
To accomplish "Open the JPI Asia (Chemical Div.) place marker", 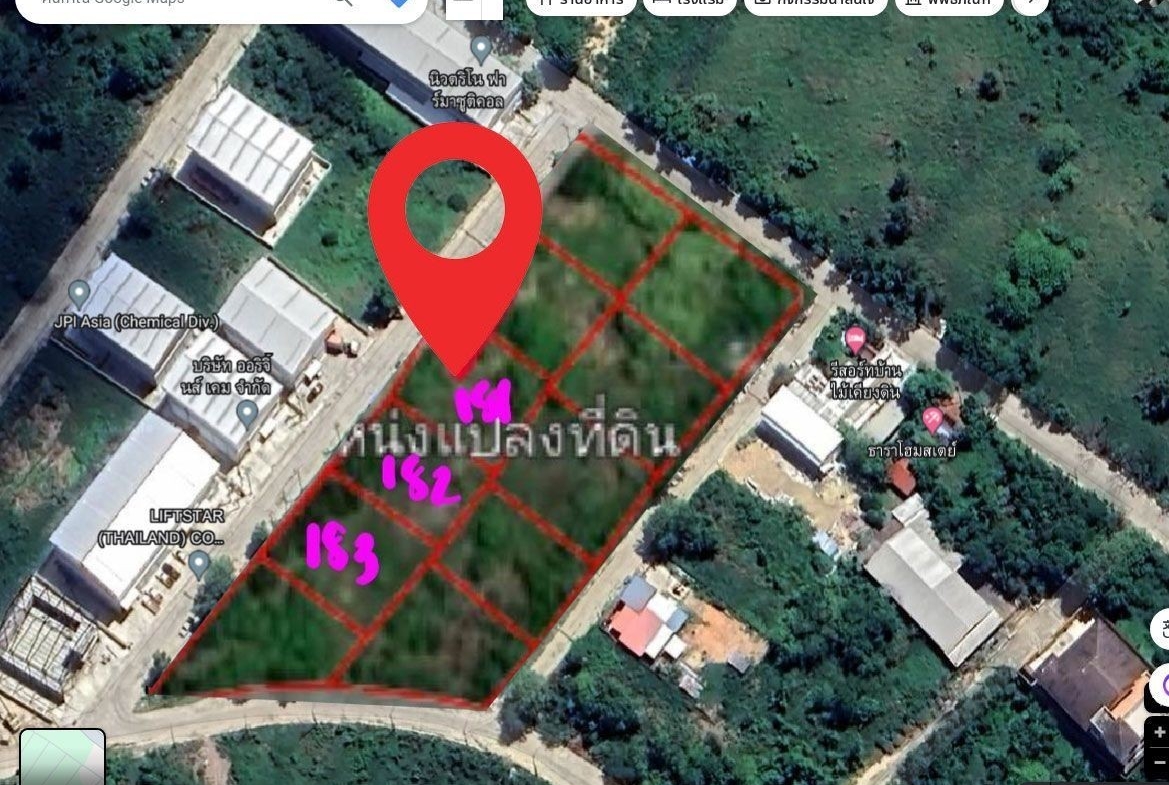I will pyautogui.click(x=79, y=294).
